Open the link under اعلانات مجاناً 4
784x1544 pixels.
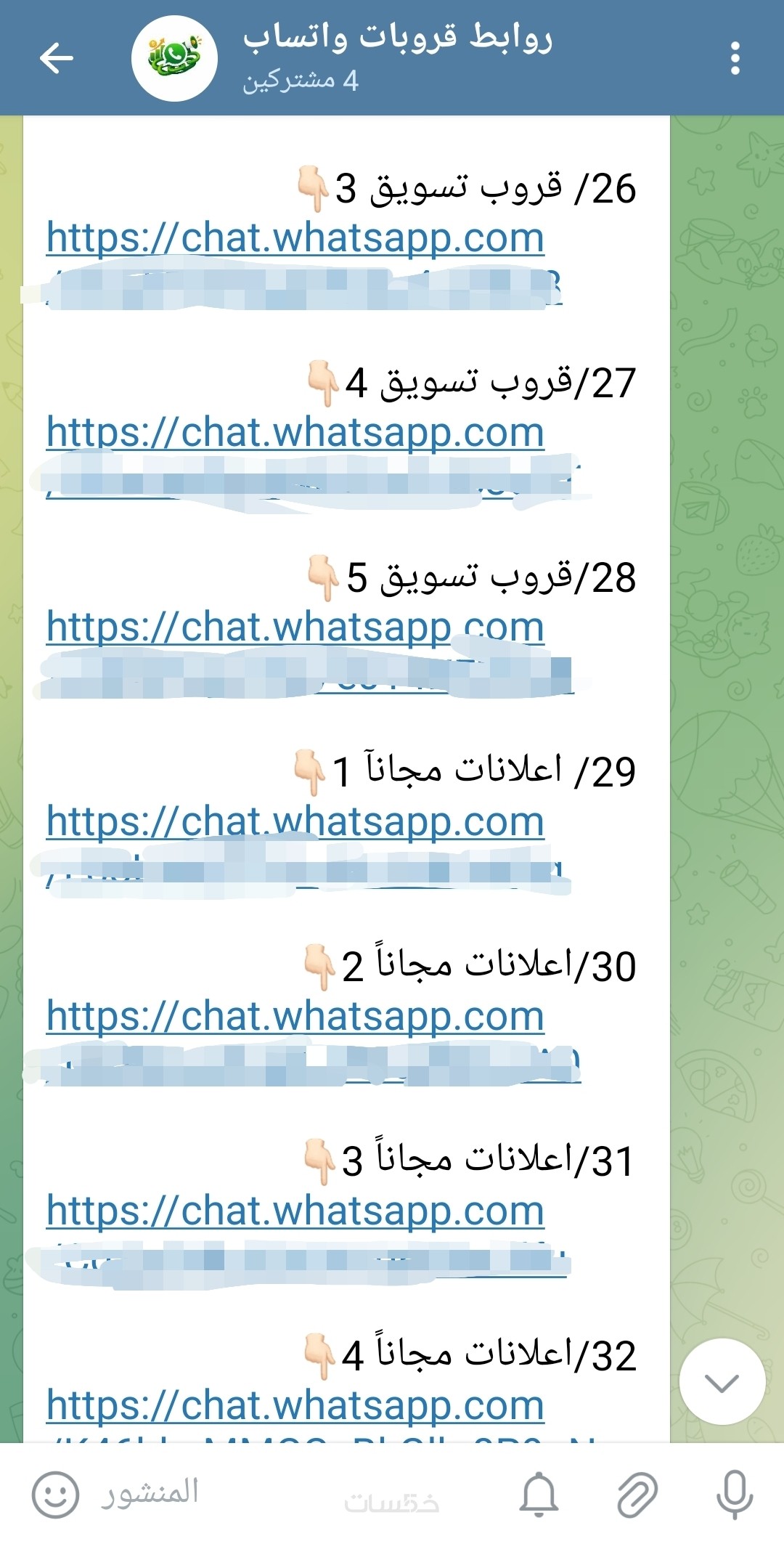pos(295,1406)
